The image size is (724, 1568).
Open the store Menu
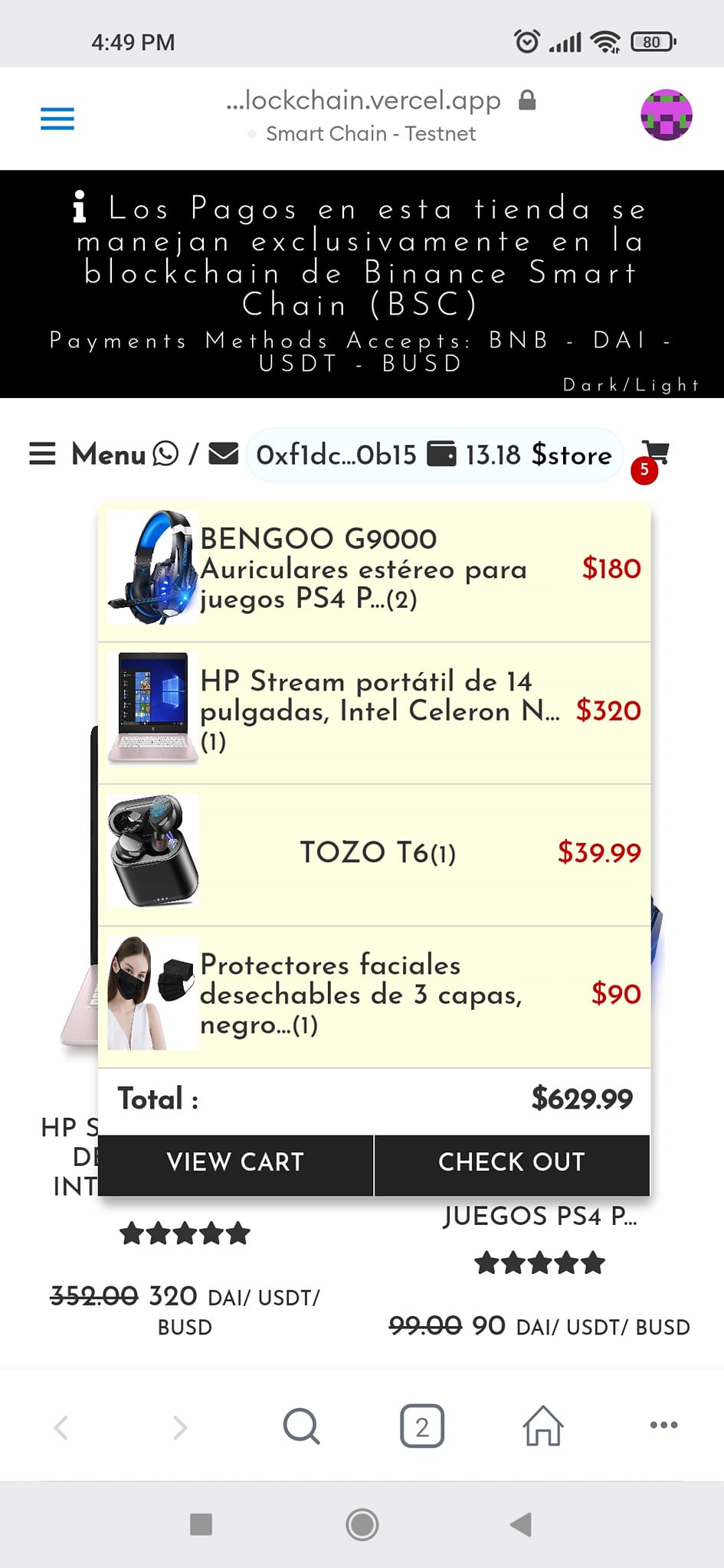(87, 454)
